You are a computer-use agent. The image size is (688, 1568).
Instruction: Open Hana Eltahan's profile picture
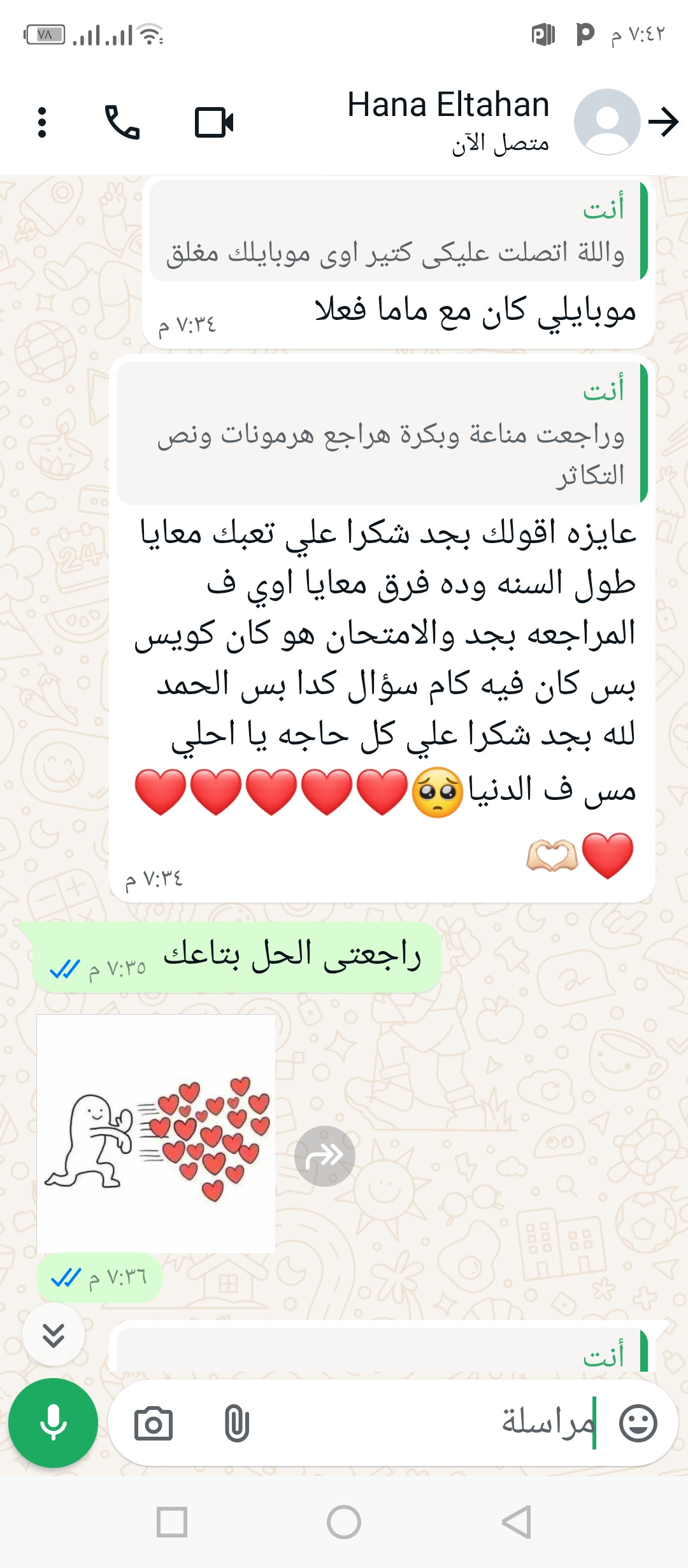606,122
